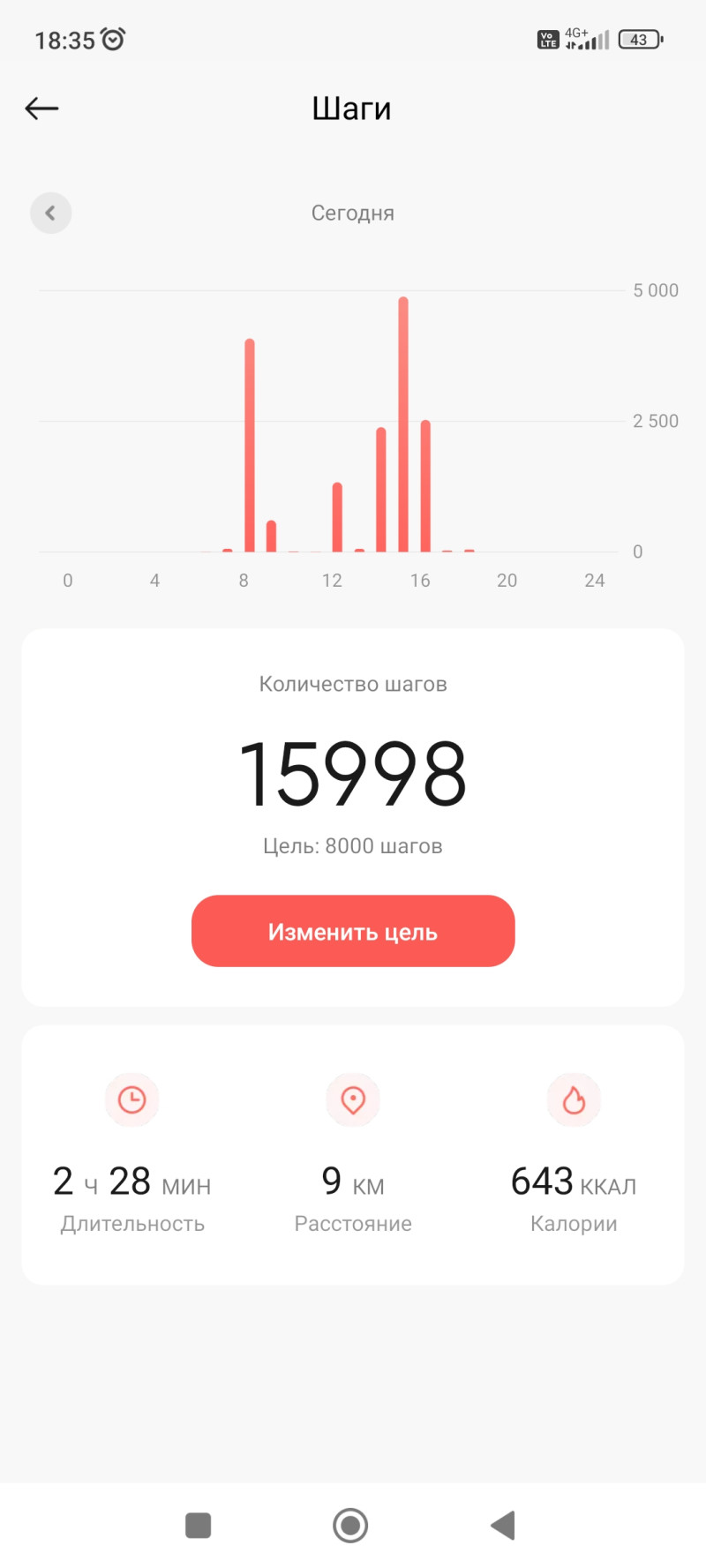706x1568 pixels.
Task: Show the previous day's steps
Action: pos(51,213)
